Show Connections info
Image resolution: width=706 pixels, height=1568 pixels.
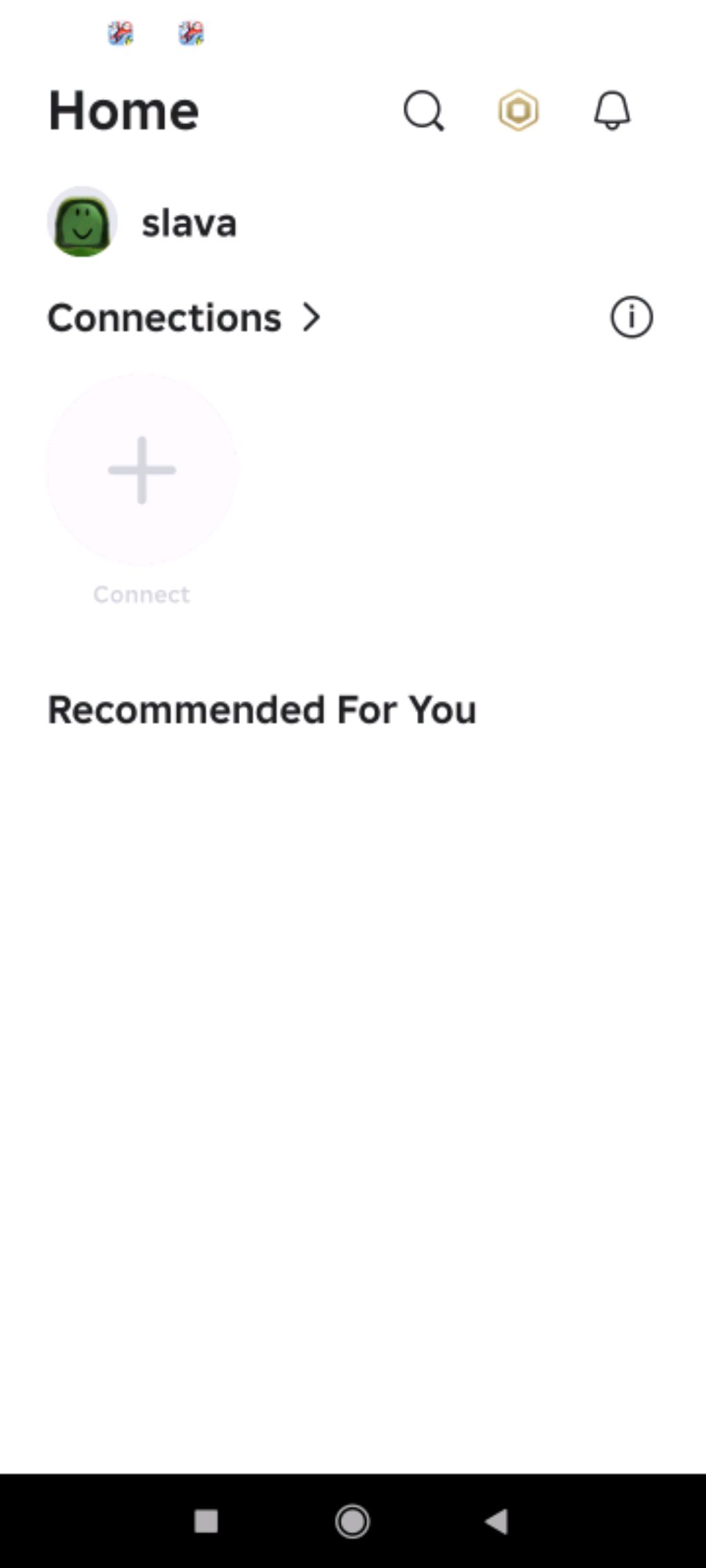point(631,318)
